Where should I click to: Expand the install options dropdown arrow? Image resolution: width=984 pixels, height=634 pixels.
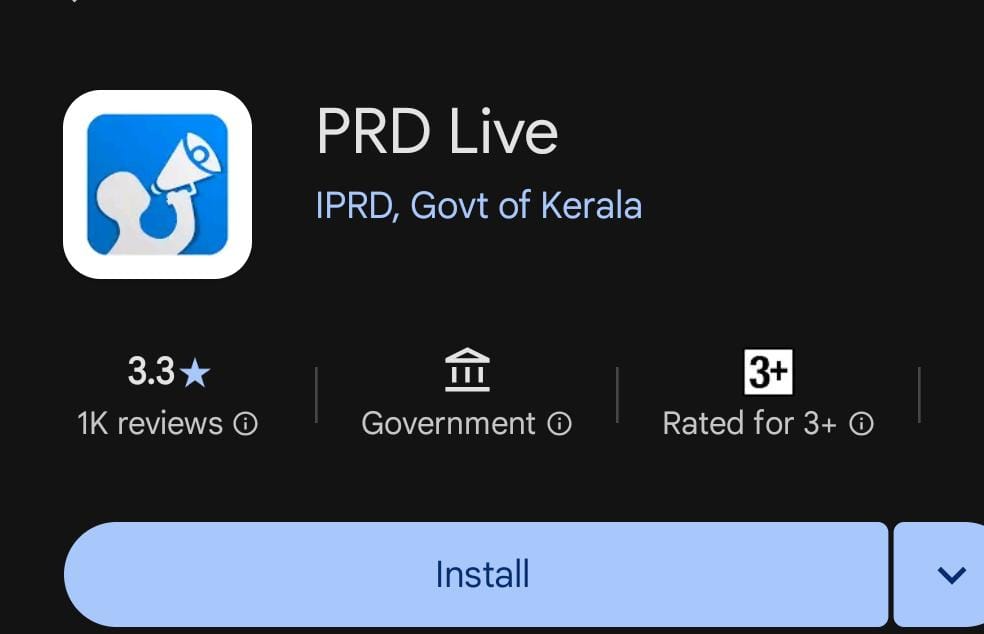tap(950, 574)
